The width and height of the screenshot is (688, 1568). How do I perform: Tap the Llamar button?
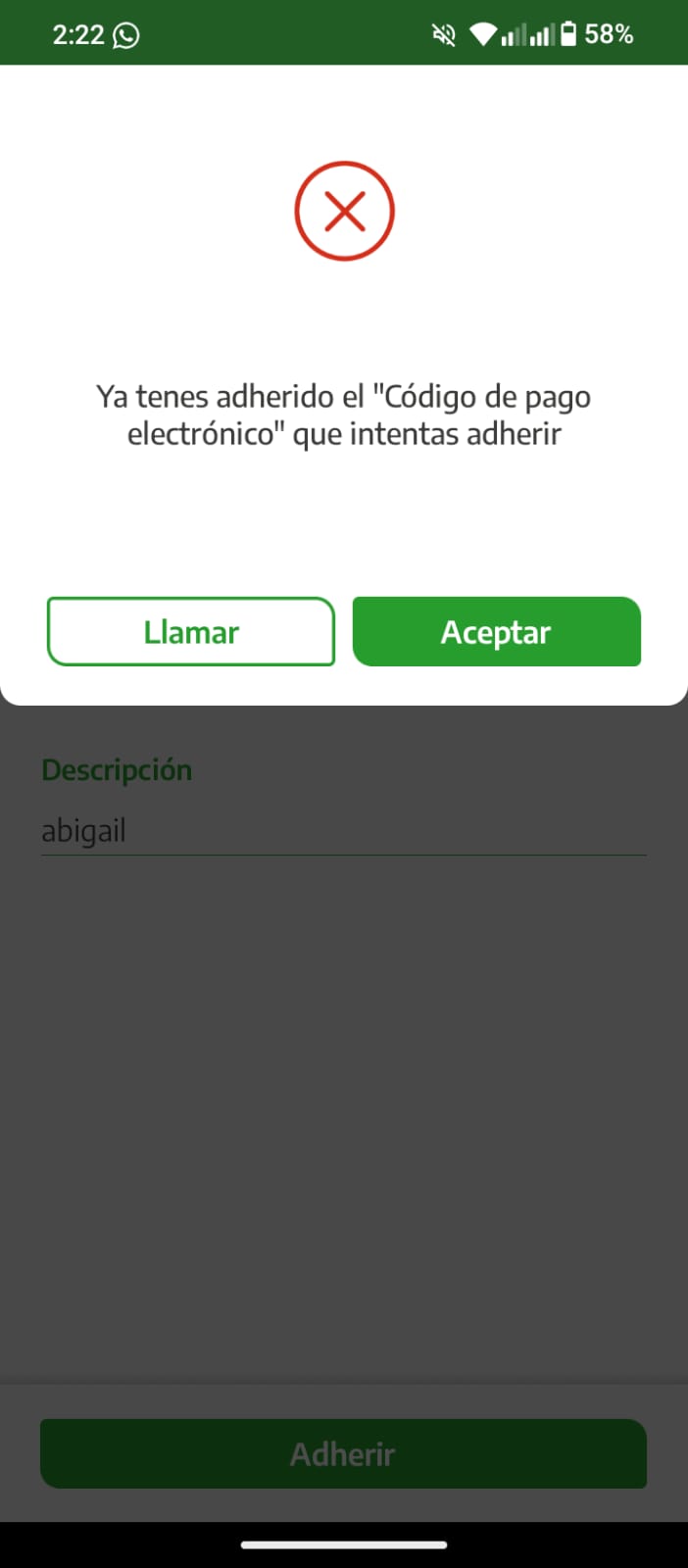191,632
